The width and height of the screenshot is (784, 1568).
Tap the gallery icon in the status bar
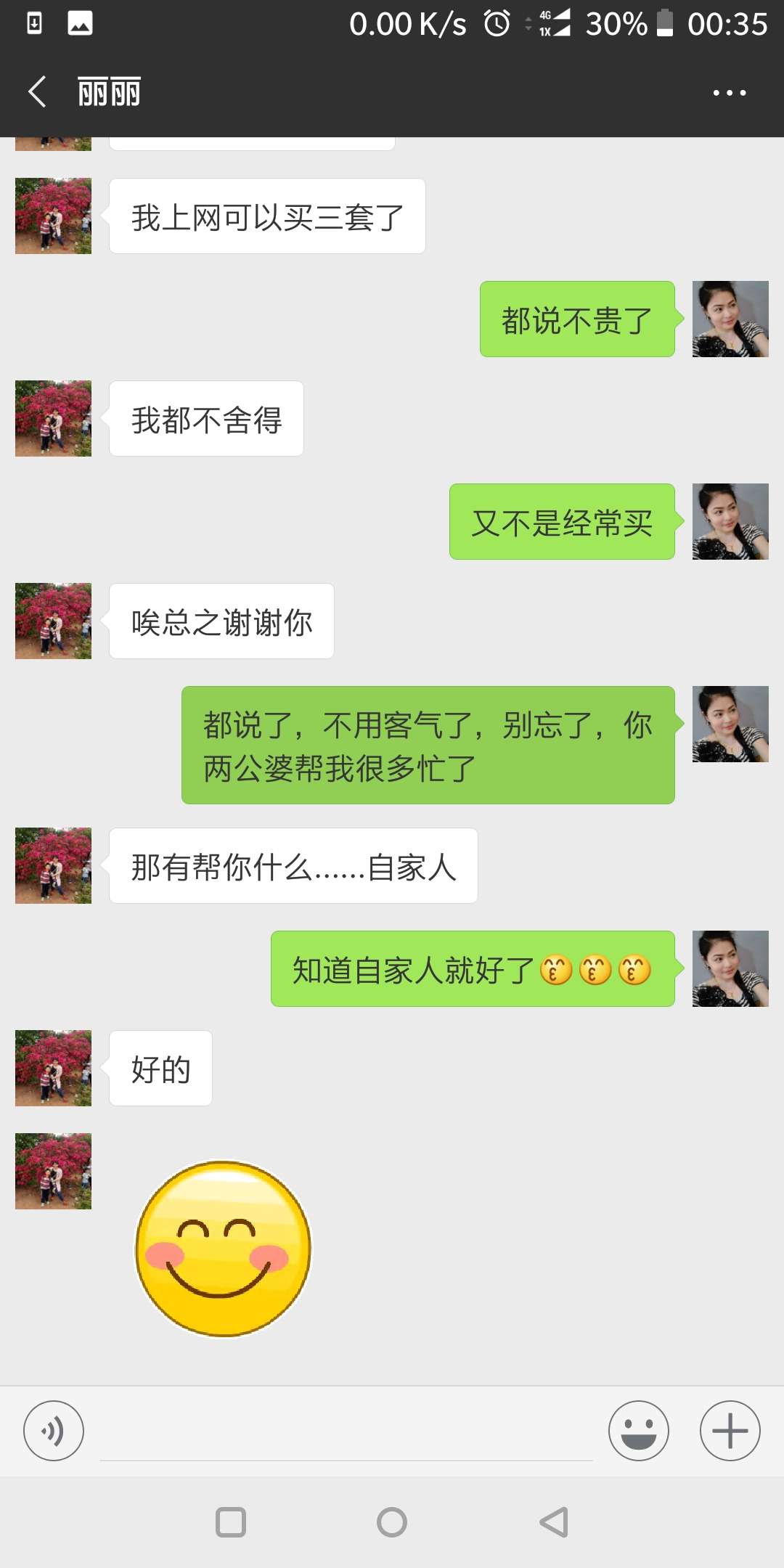click(80, 23)
